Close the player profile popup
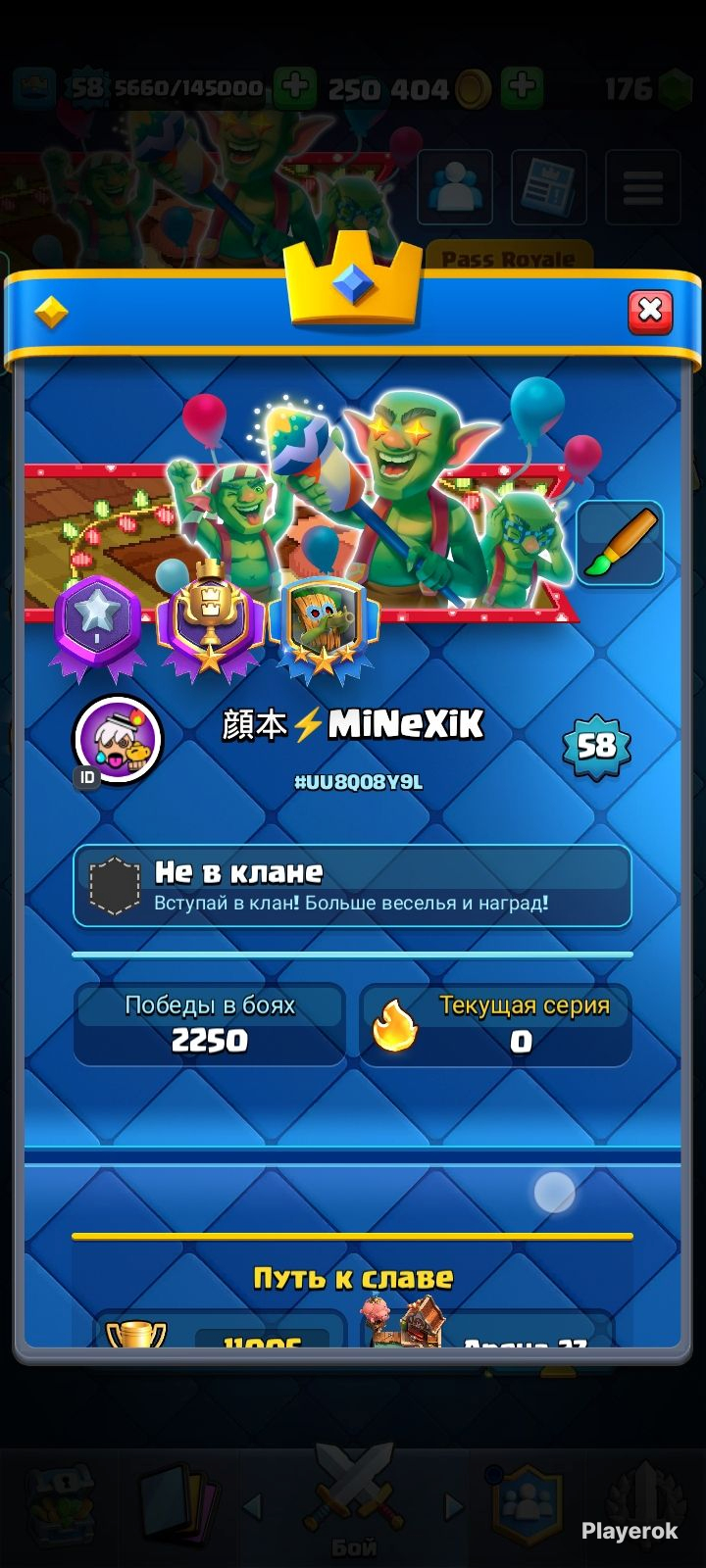Viewport: 706px width, 1568px height. [650, 313]
